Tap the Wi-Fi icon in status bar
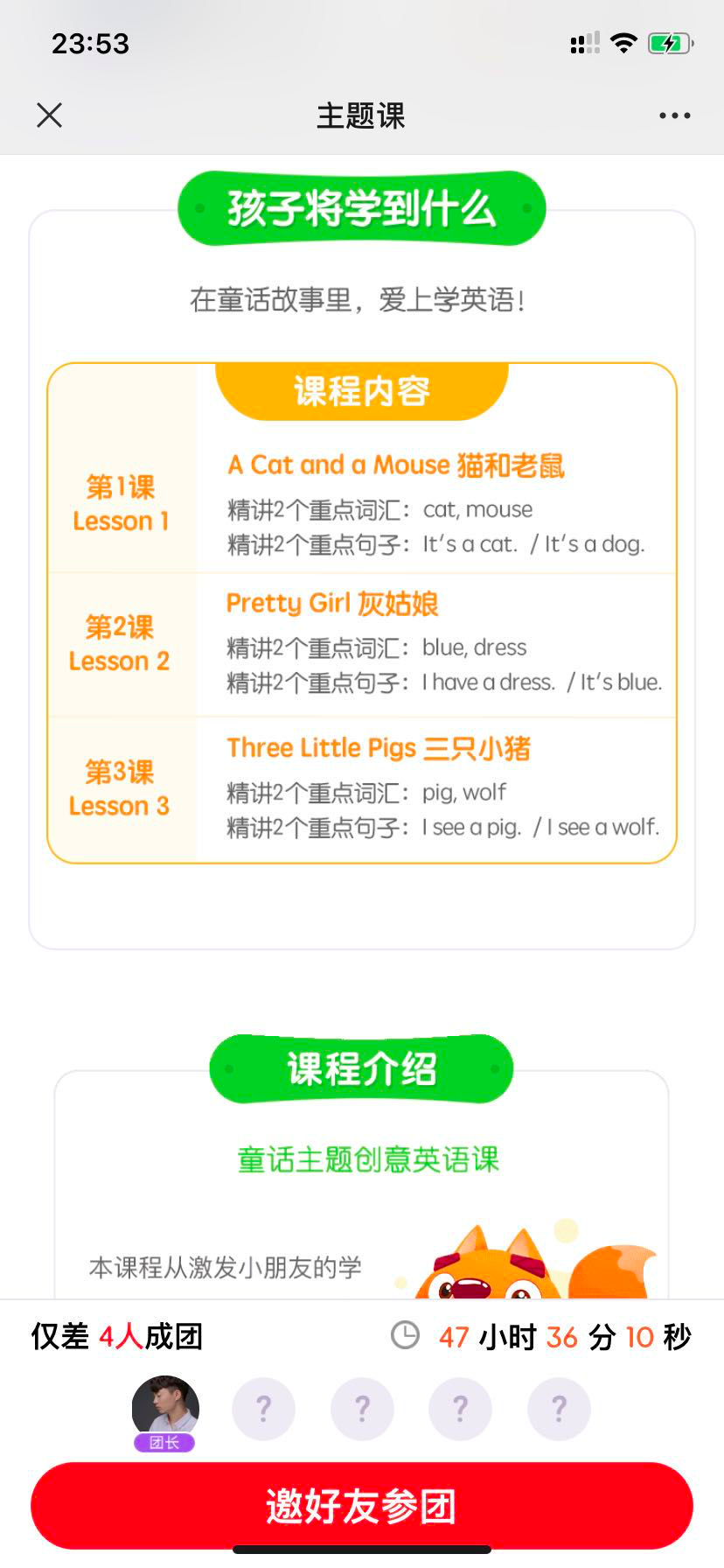 [623, 43]
